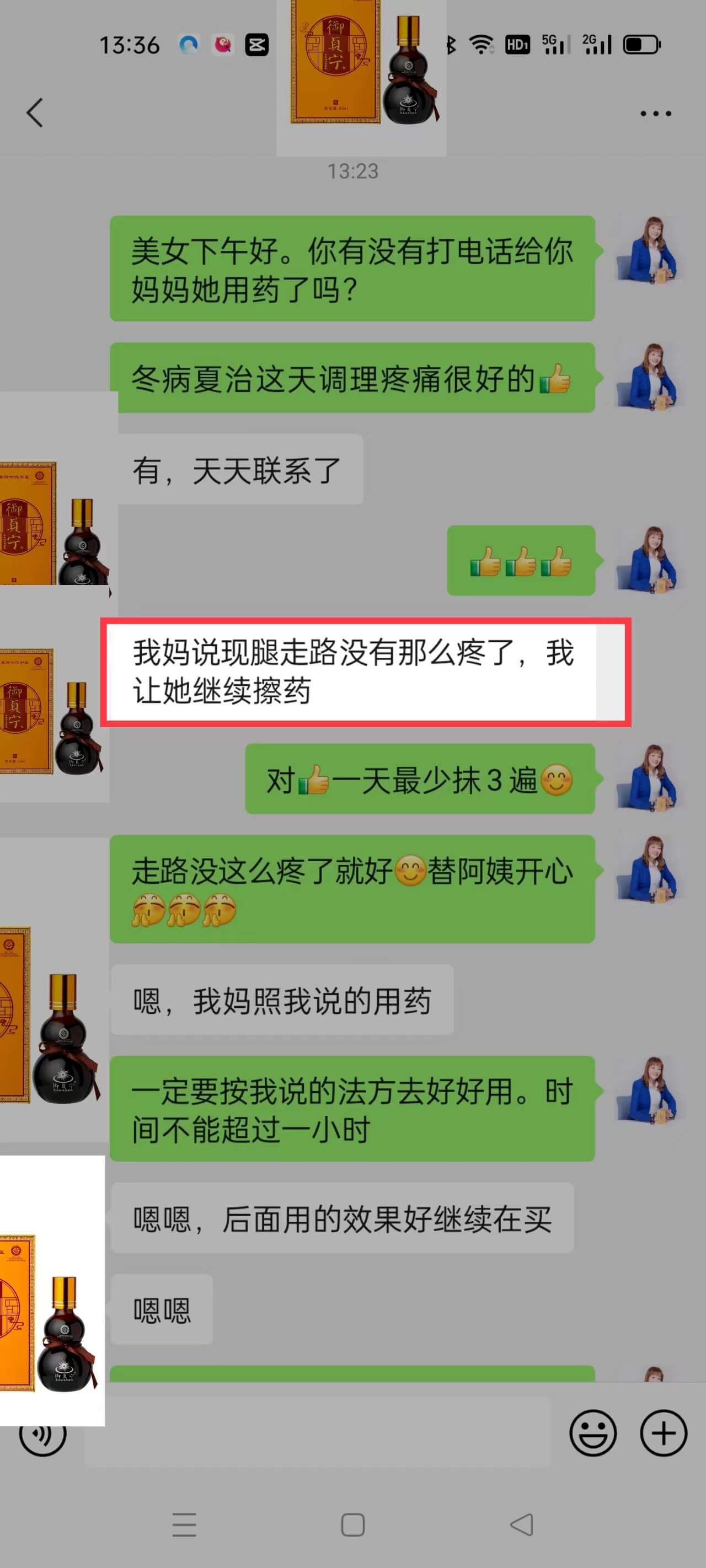The image size is (706, 1568).
Task: Open the recent apps from the navigation bar
Action: coord(184,1525)
